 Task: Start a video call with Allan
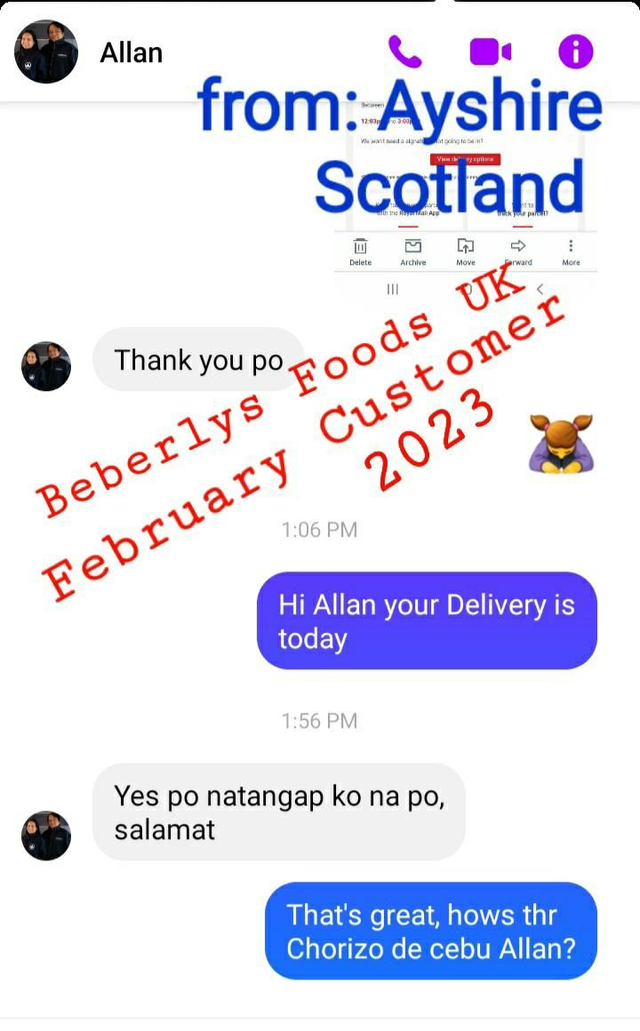click(x=490, y=52)
